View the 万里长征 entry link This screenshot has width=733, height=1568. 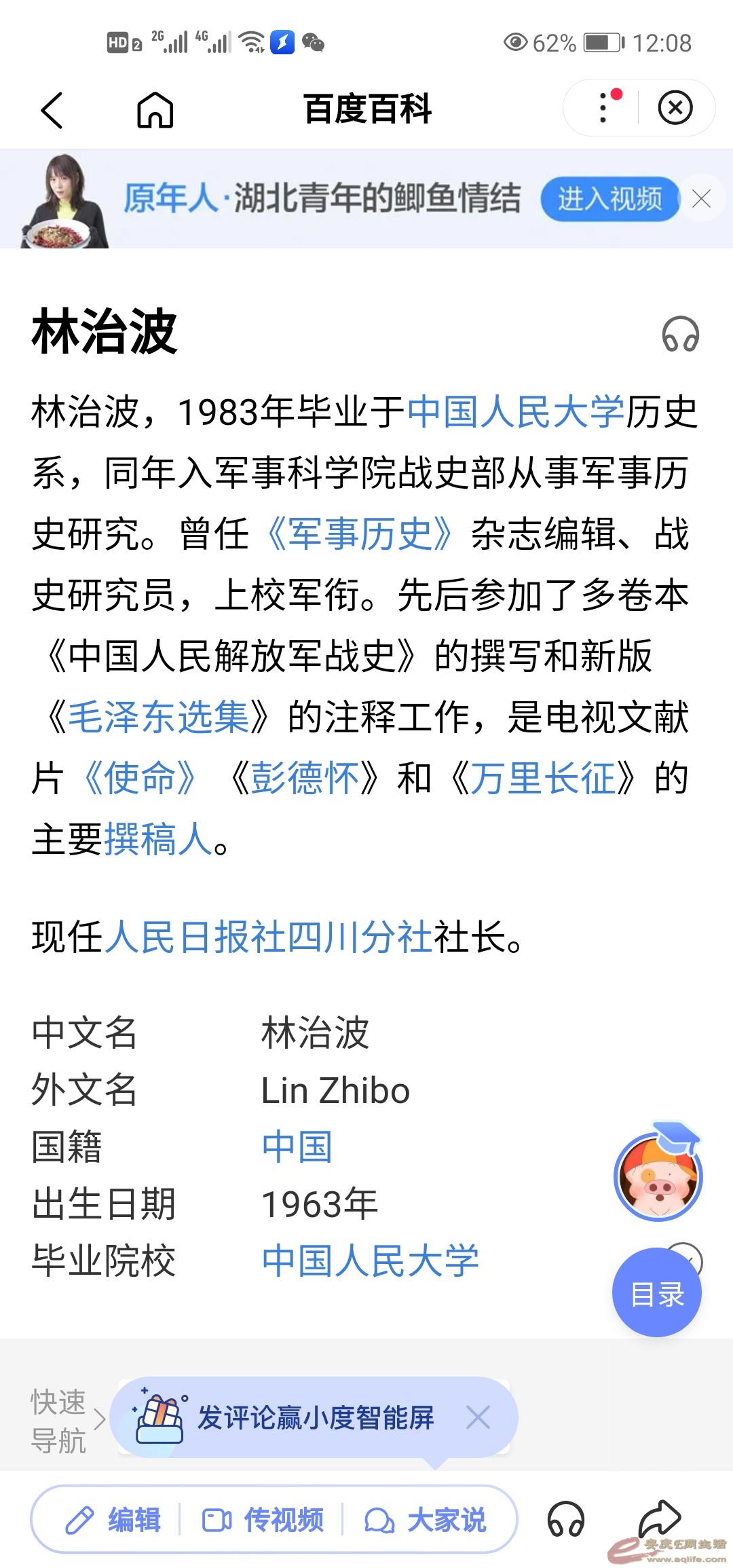[x=544, y=779]
